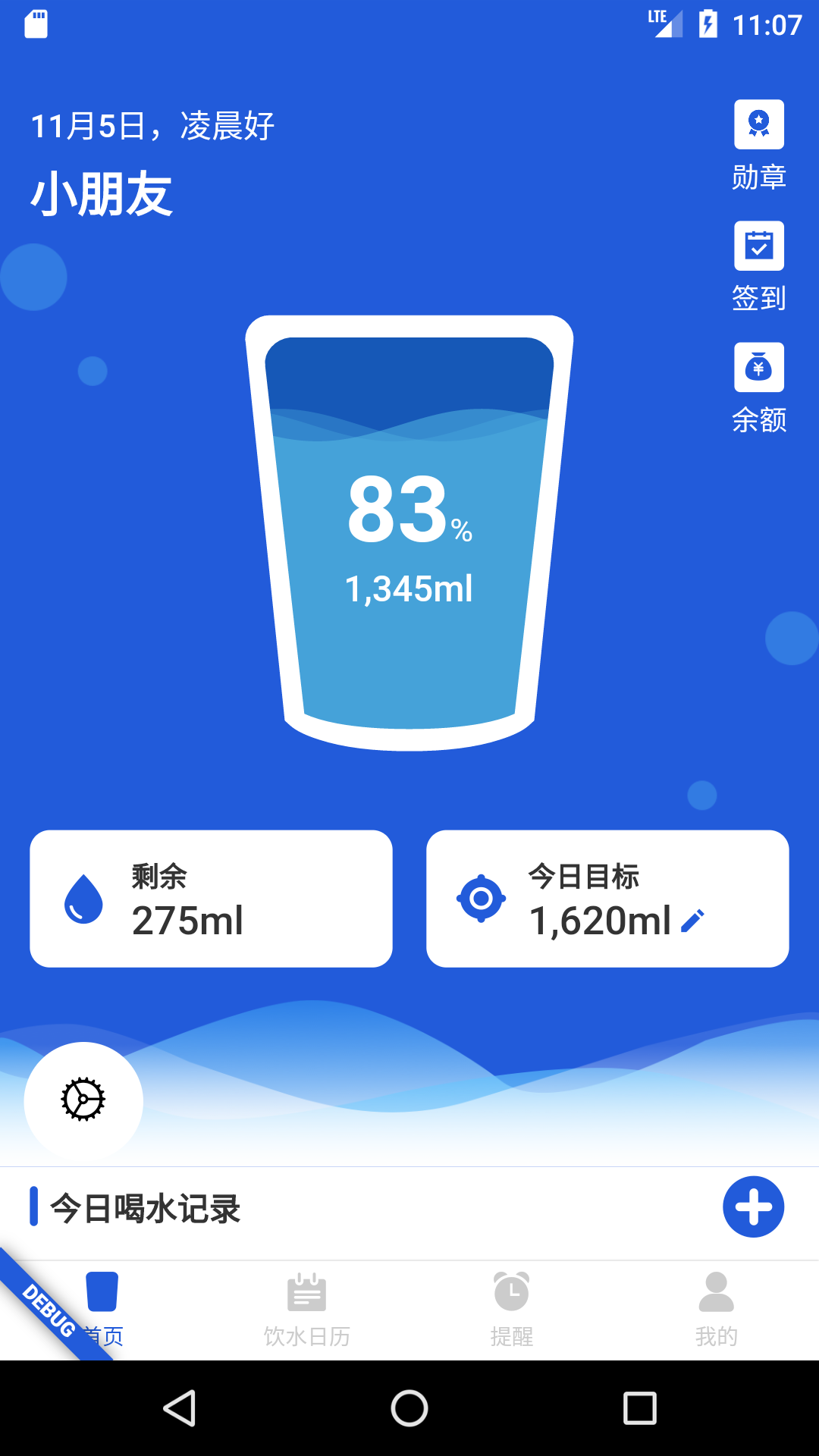The image size is (819, 1456).
Task: Open the 签到 check-in page
Action: [x=758, y=265]
